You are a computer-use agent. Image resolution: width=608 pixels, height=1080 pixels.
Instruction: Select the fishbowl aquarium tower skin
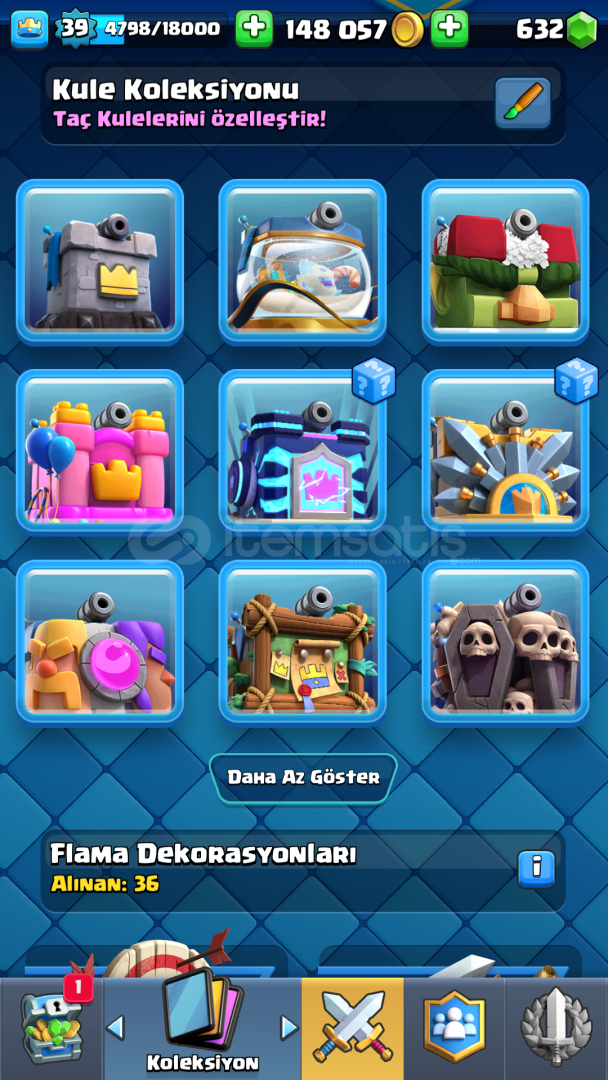point(302,262)
